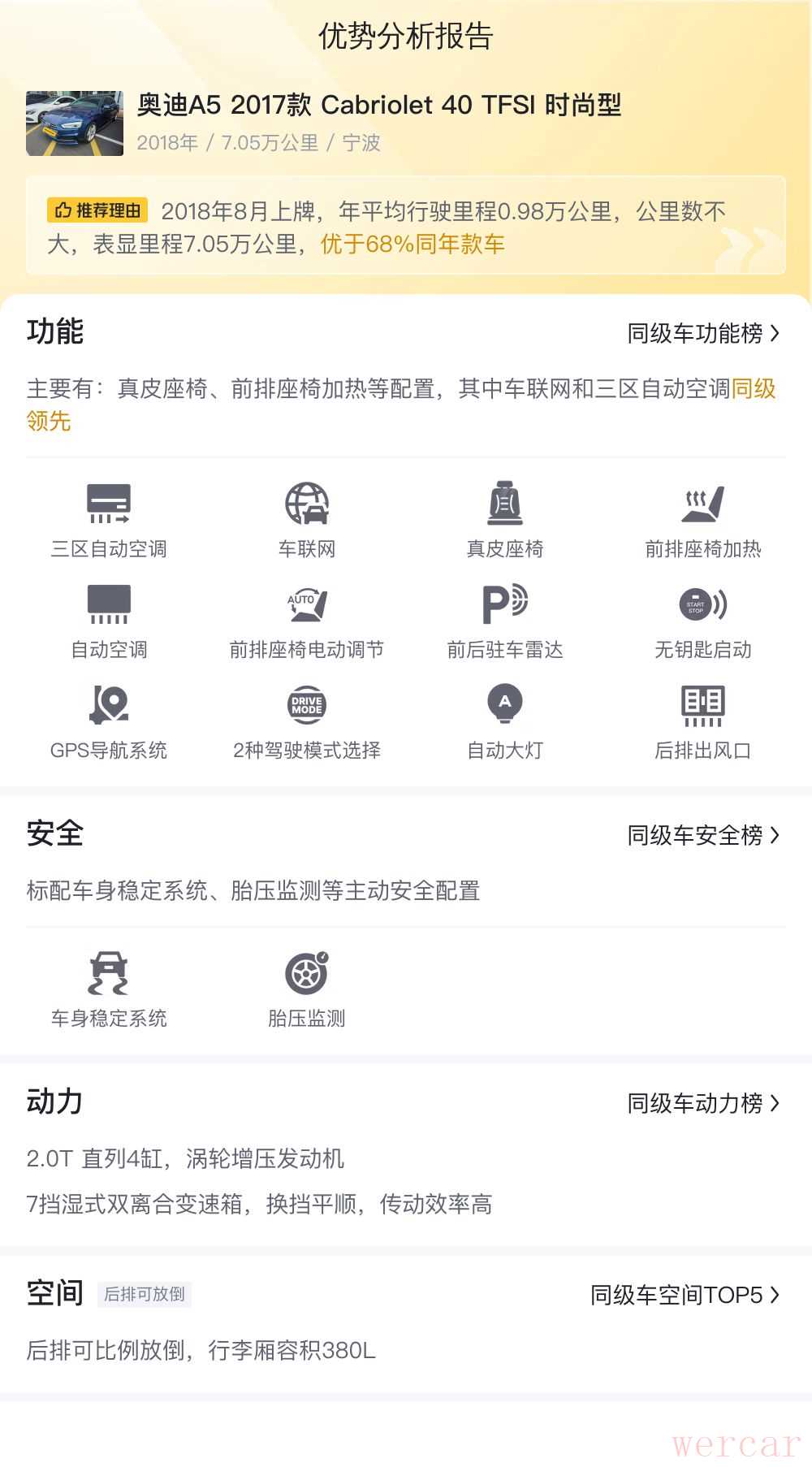Check the 同级车空间TOP5 list
Screen dimensions: 812x1467
[685, 1295]
